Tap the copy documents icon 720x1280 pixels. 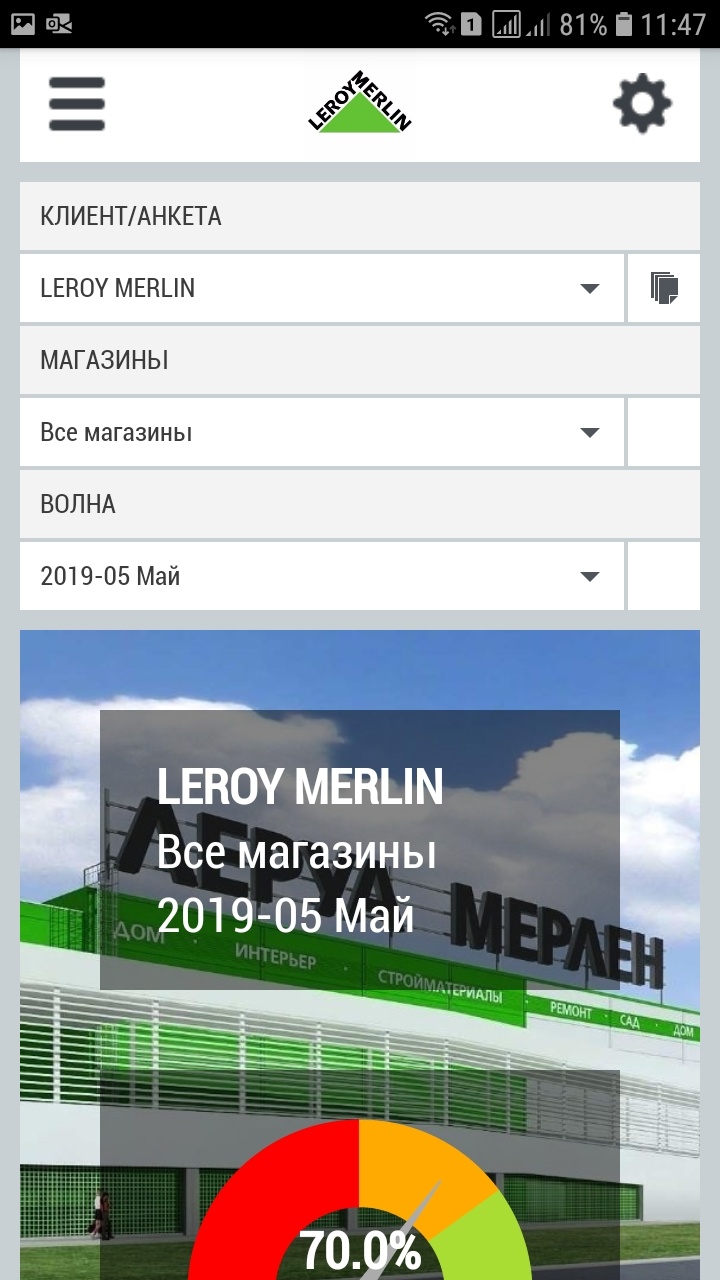664,288
